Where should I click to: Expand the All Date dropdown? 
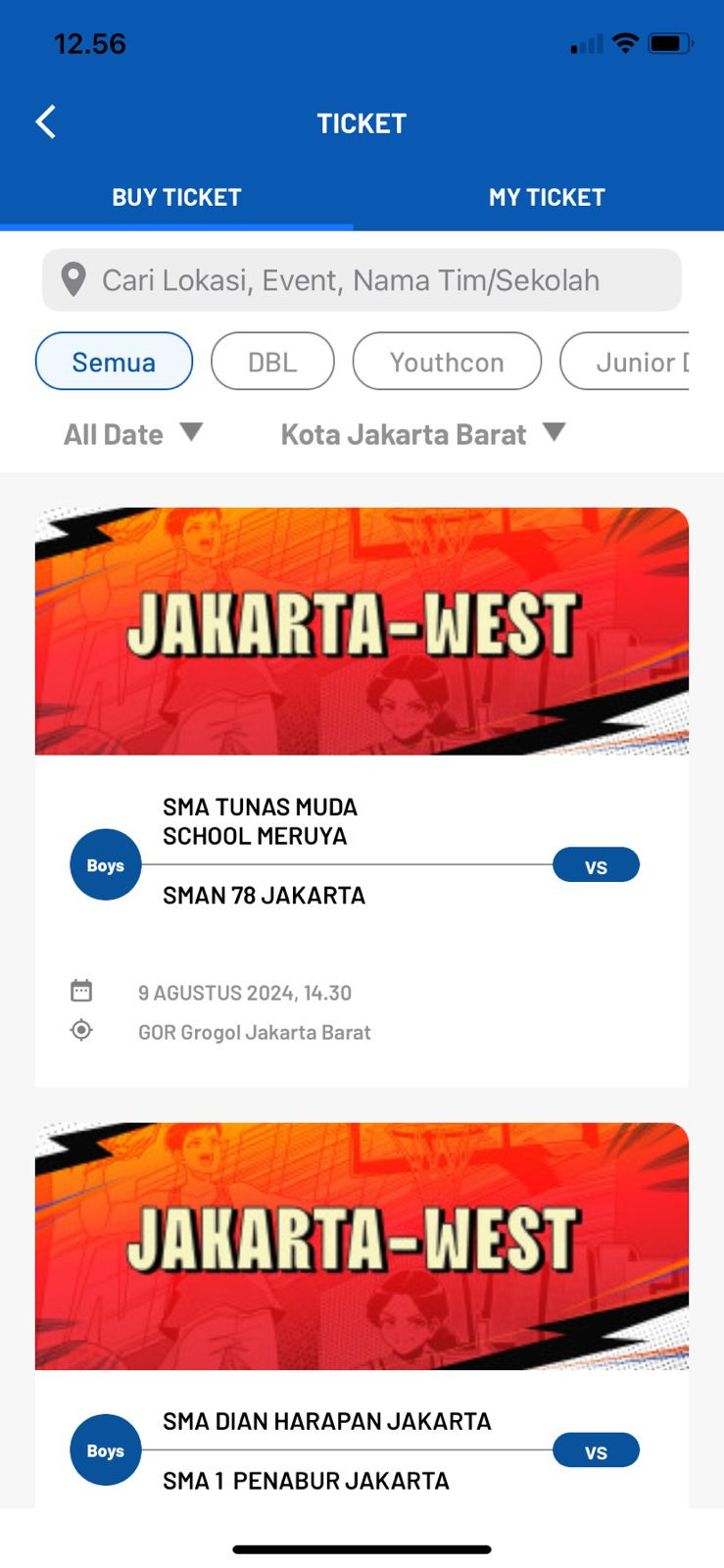coord(133,434)
